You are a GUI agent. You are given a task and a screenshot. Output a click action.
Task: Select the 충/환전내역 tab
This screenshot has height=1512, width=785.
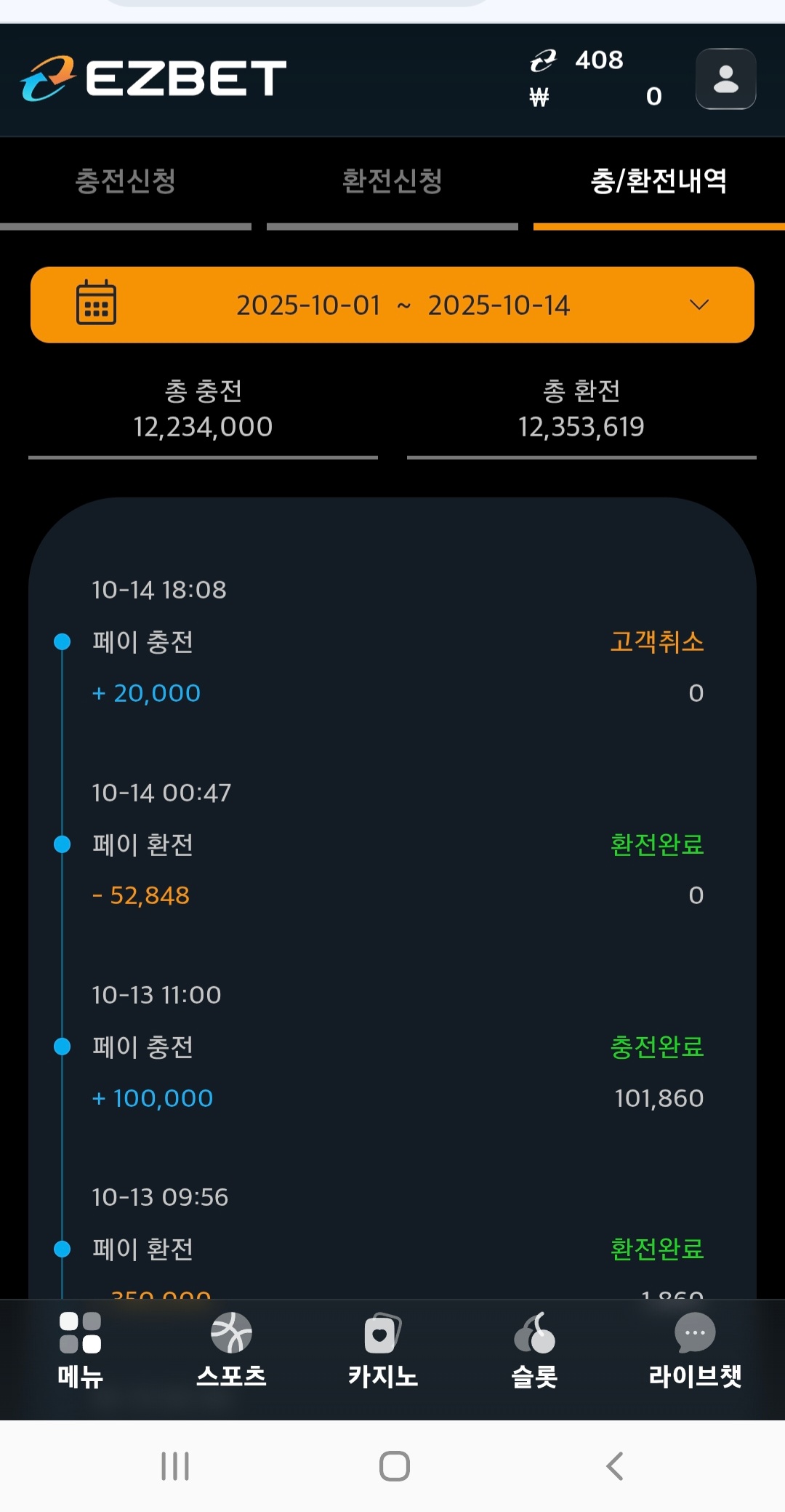[659, 182]
